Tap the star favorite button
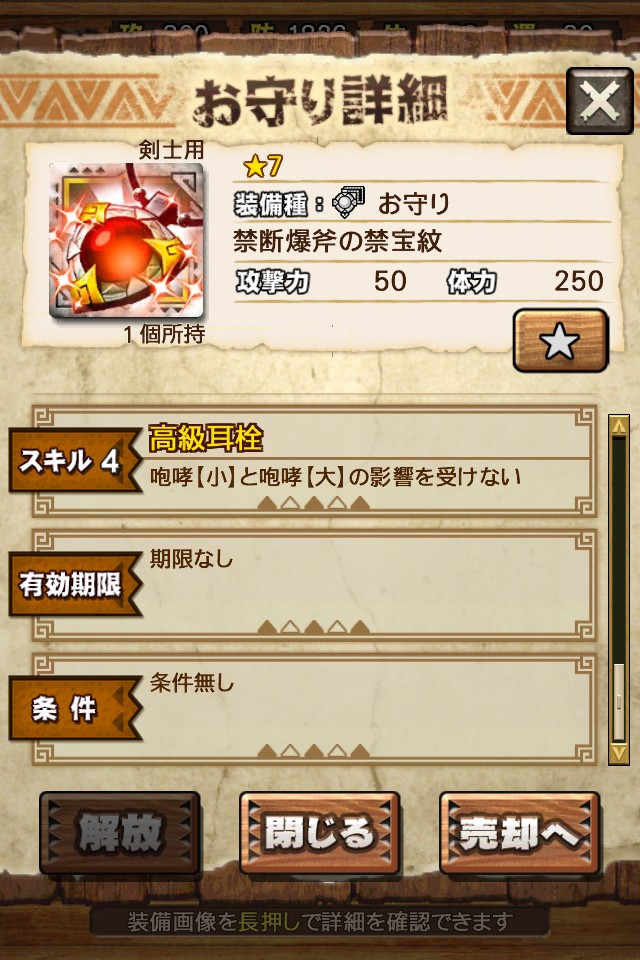This screenshot has width=640, height=960. (560, 341)
